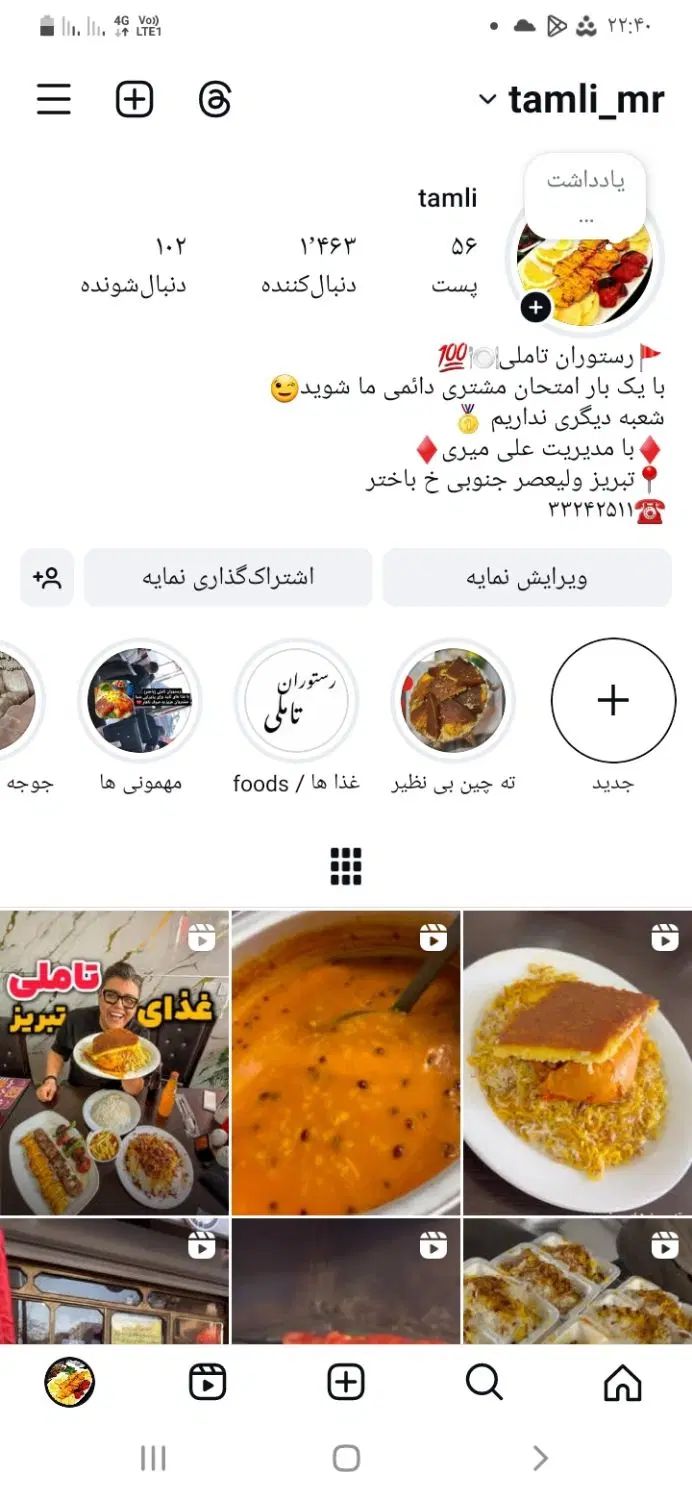Open the reel with تاملی تبریز text
The image size is (692, 1500).
pos(114,1062)
